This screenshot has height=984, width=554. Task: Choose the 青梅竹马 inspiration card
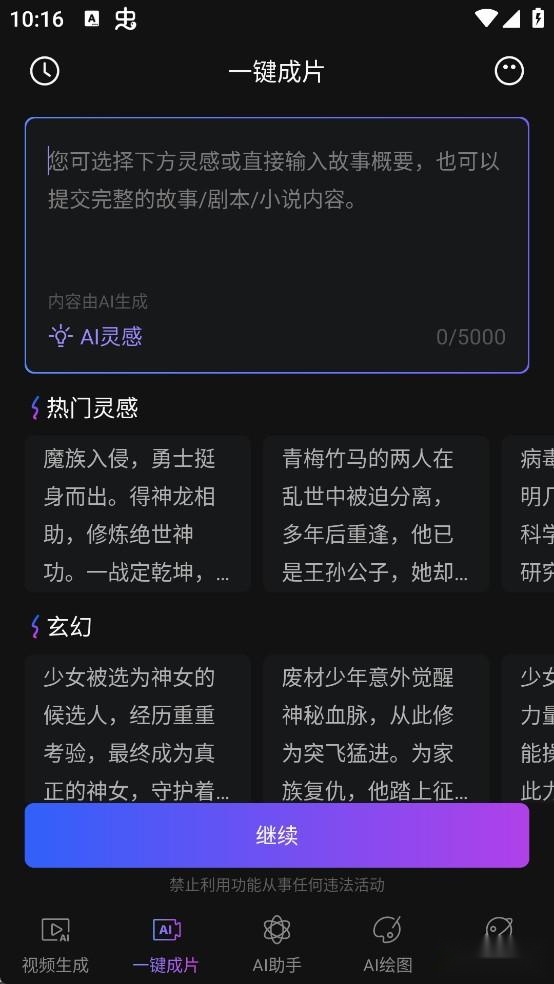click(376, 514)
